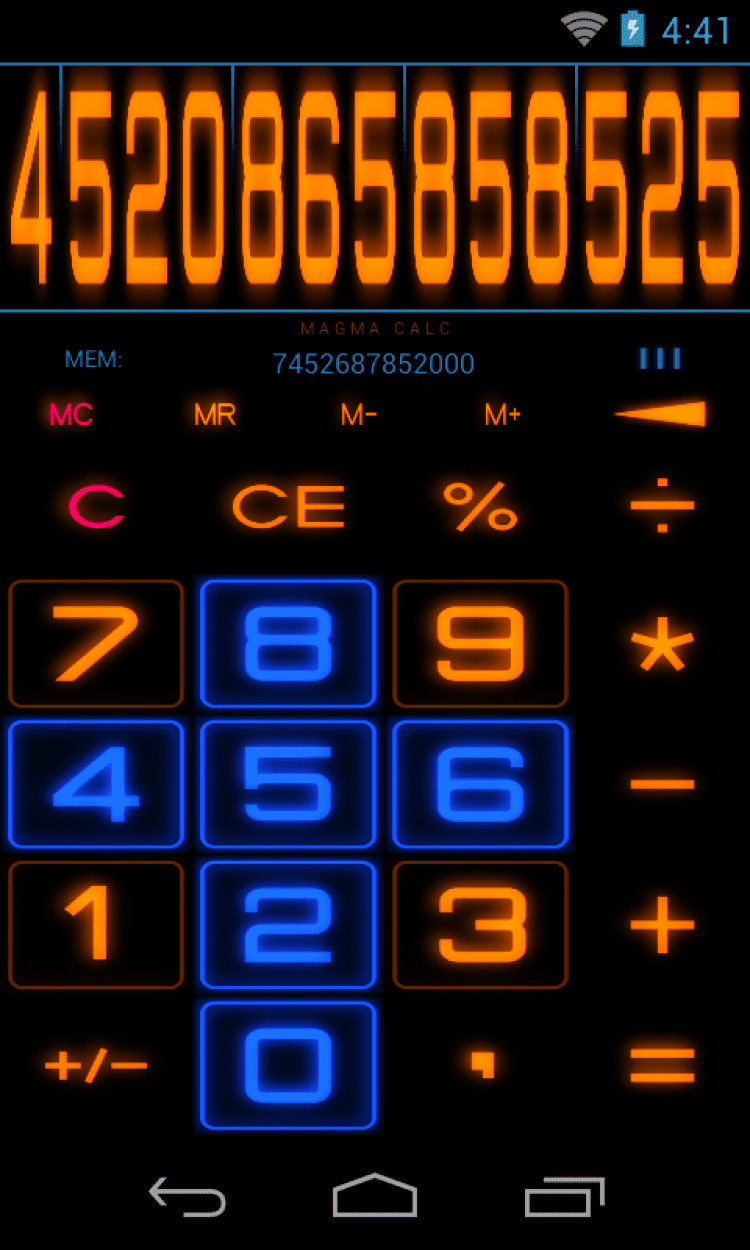This screenshot has width=750, height=1250.
Task: Delete the last digit with the backspace arrow
Action: click(x=660, y=414)
